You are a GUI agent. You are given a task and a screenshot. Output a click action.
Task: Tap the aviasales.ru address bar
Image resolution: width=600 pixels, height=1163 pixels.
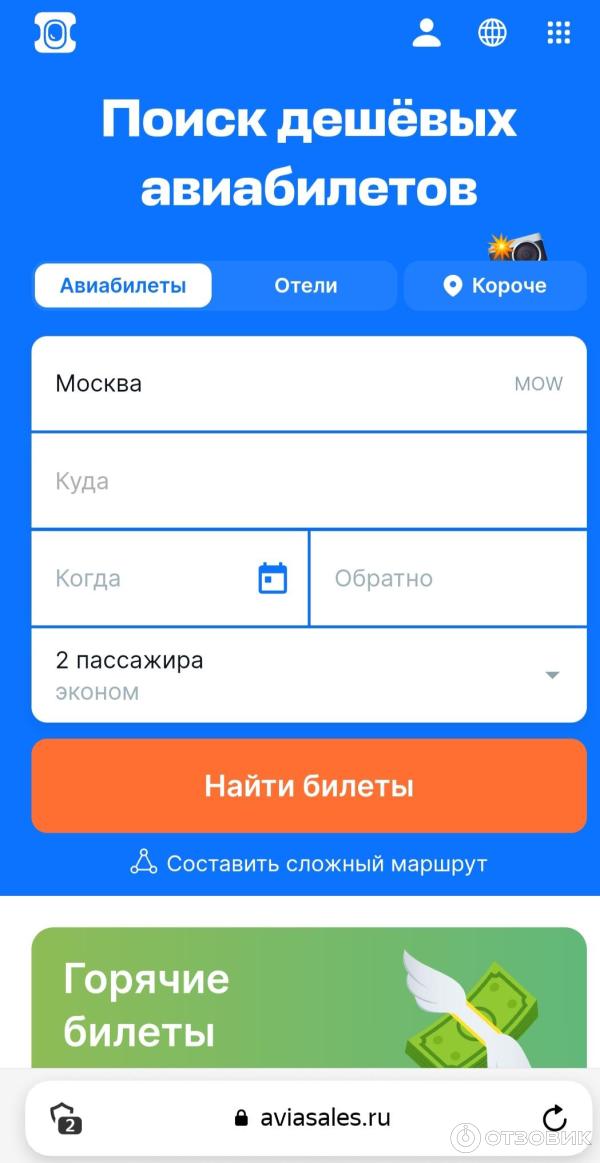tap(310, 1118)
